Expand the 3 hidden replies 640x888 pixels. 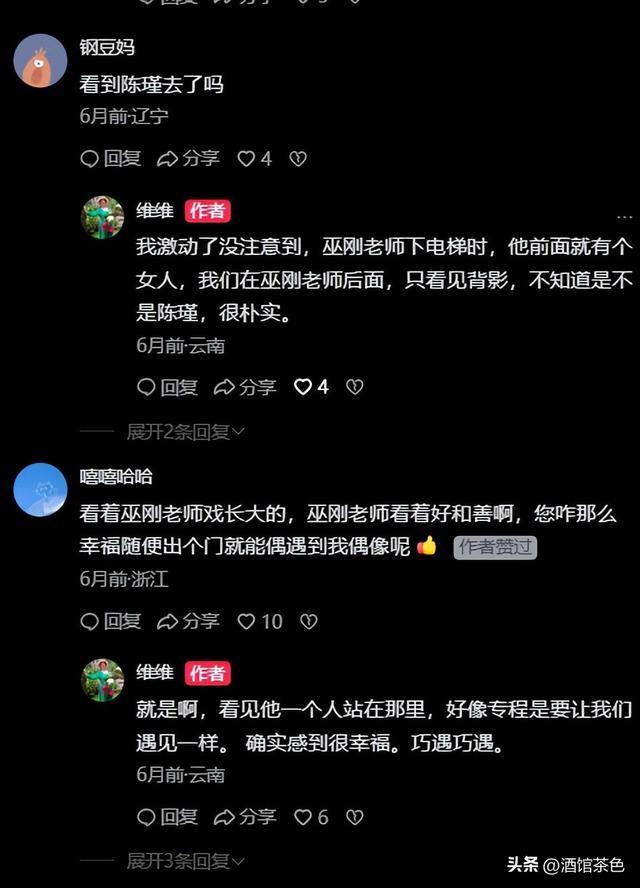click(185, 861)
